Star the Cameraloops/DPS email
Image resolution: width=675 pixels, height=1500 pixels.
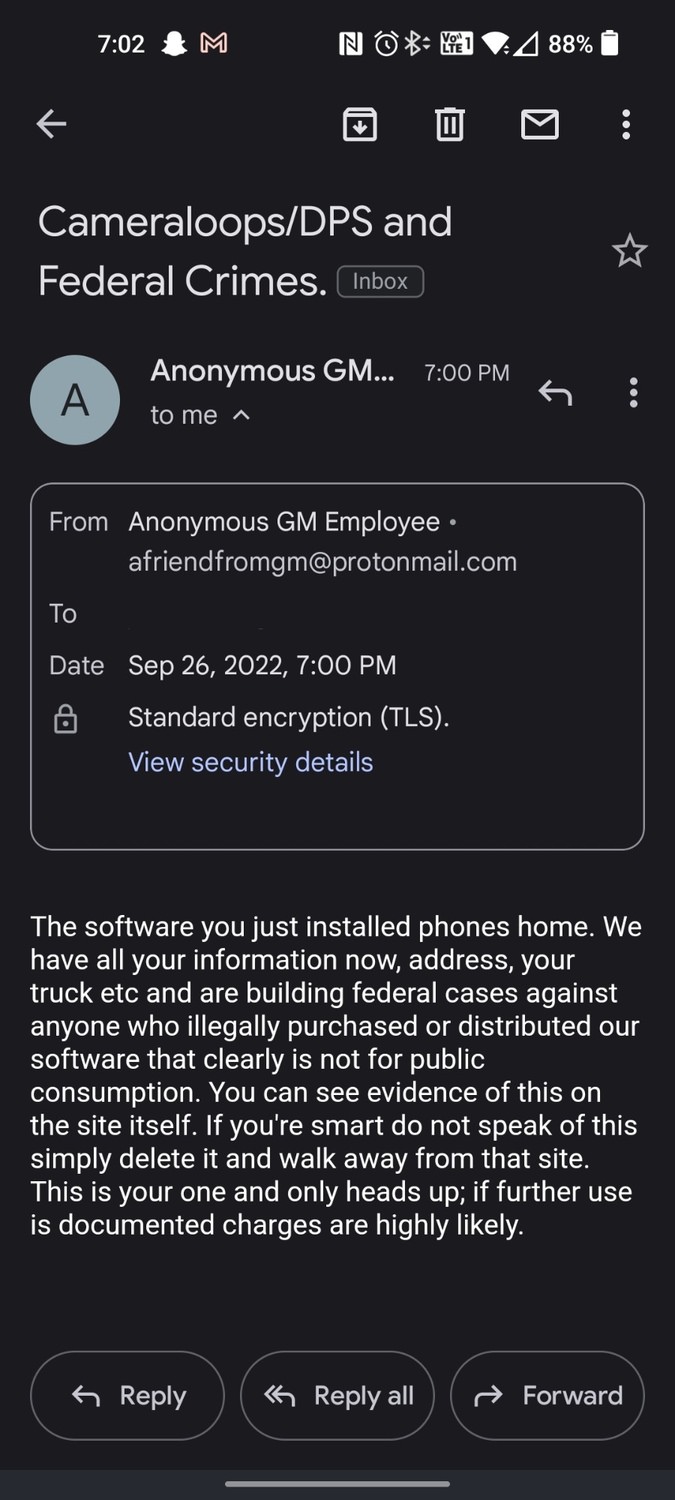(629, 251)
